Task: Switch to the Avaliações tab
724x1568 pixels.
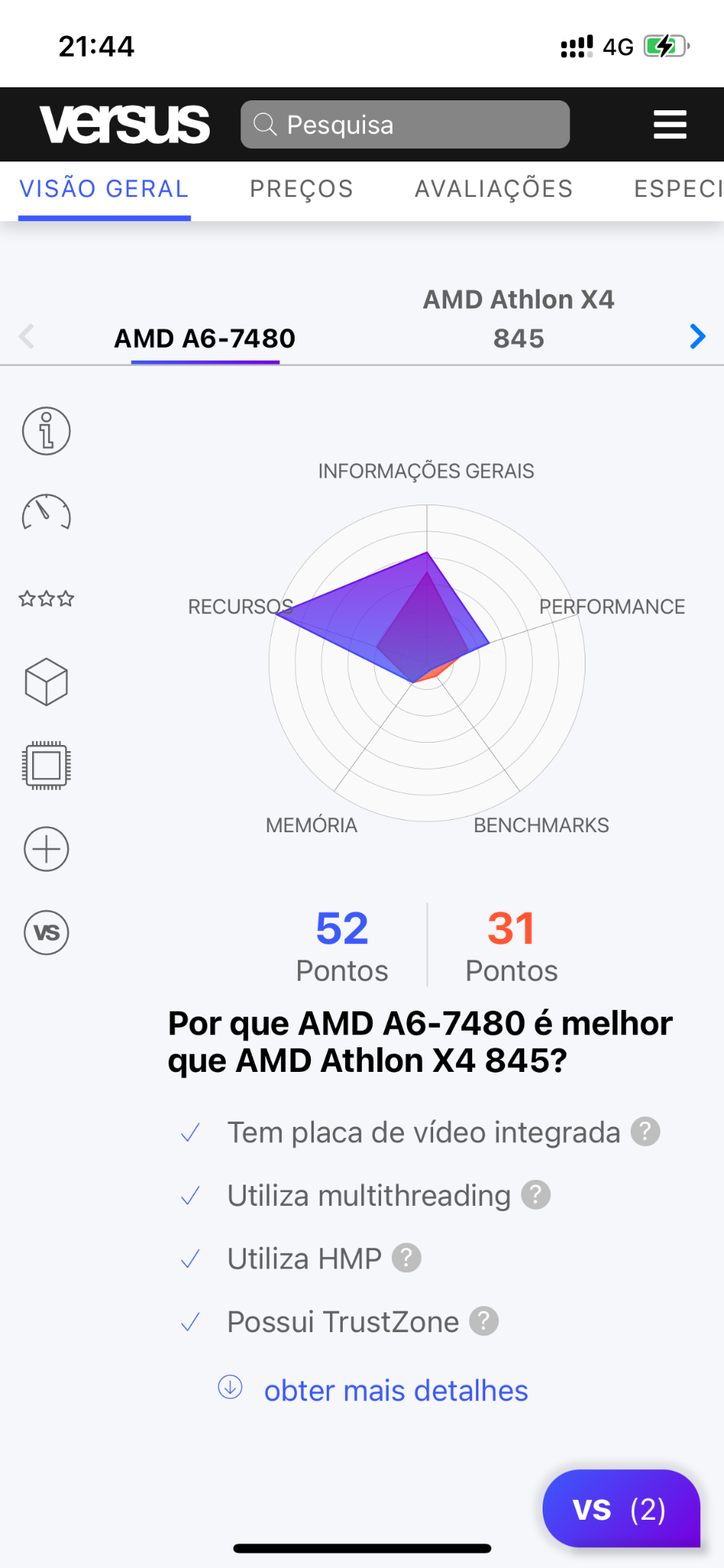Action: pos(494,189)
